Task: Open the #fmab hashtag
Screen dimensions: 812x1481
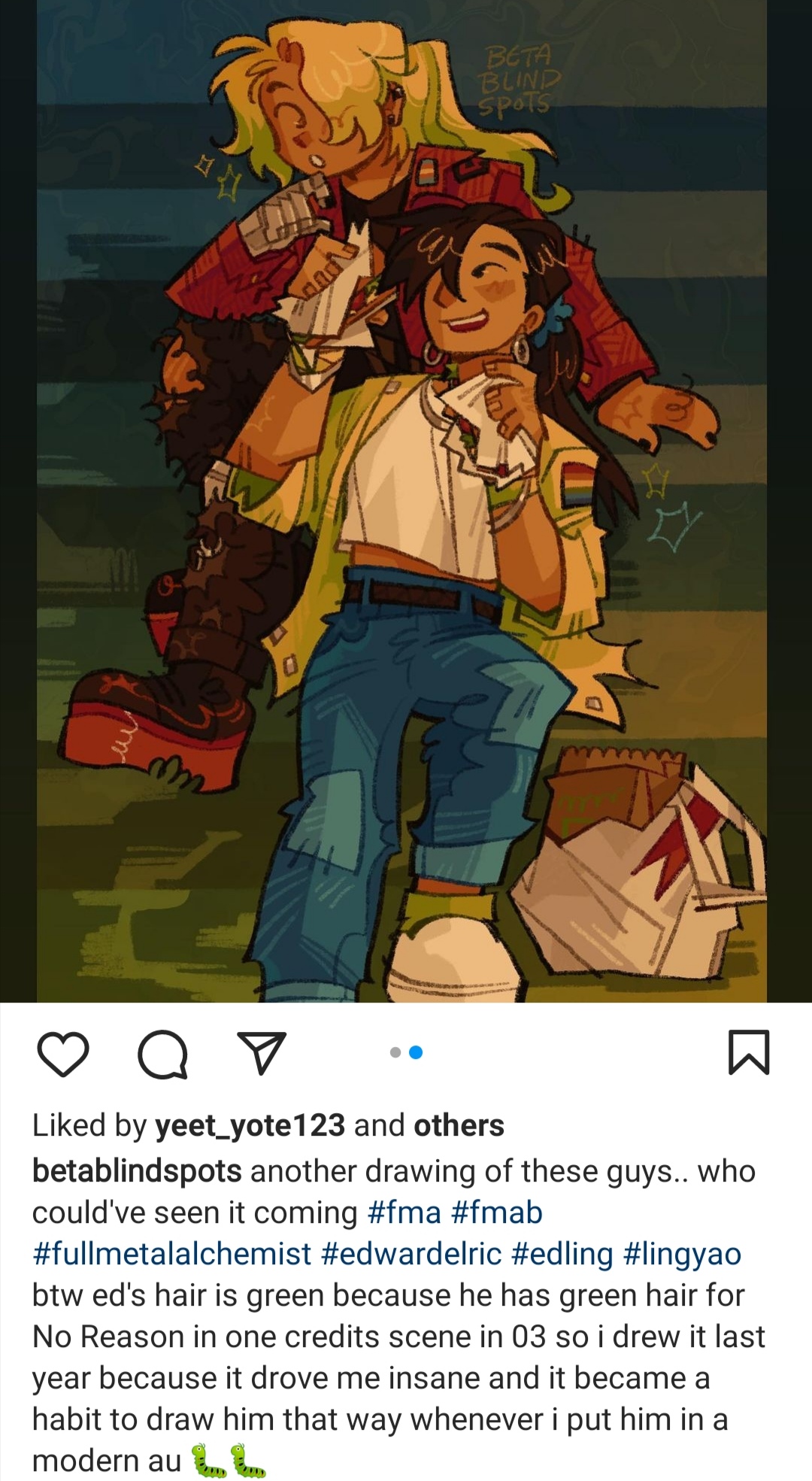Action: (497, 1212)
